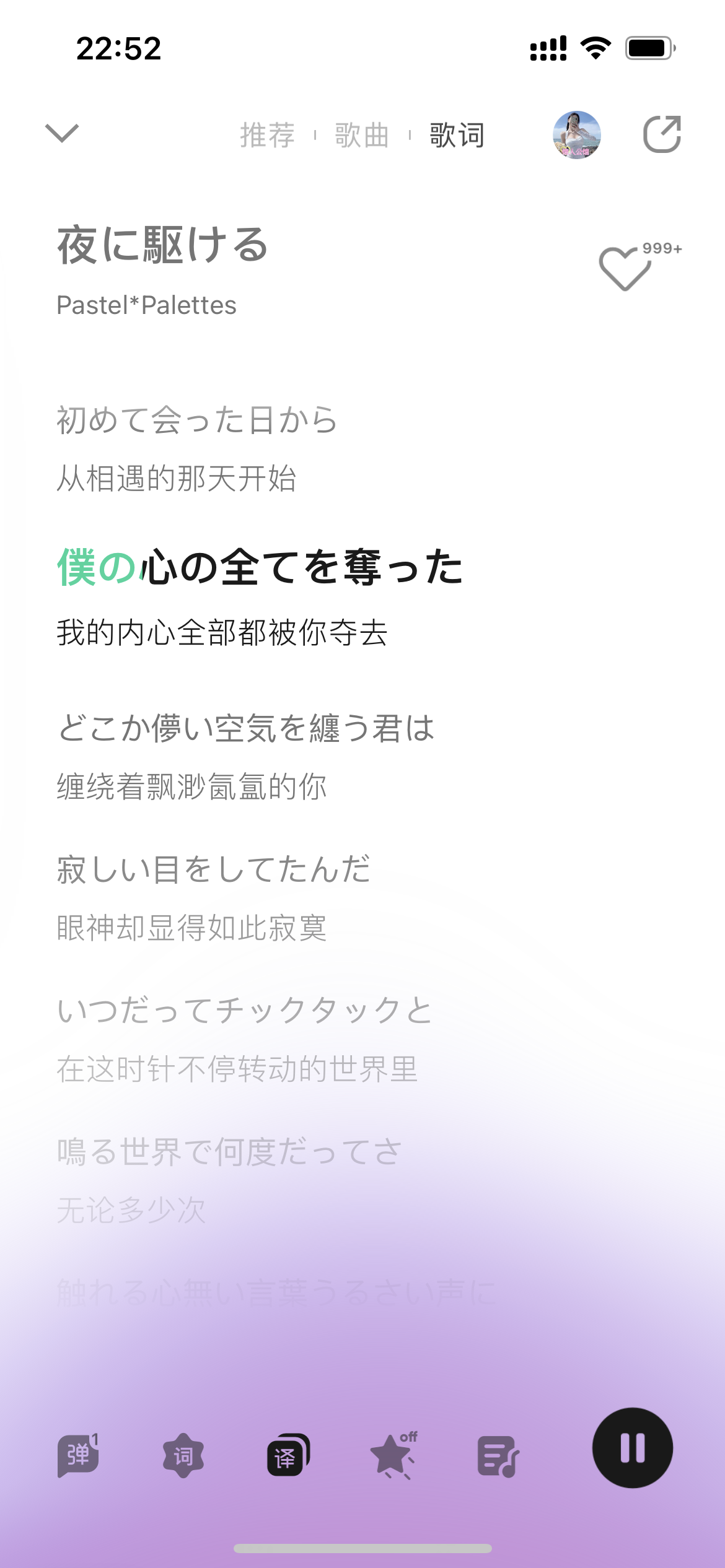Image resolution: width=725 pixels, height=1568 pixels.
Task: Switch to the 歌曲 tab
Action: pyautogui.click(x=362, y=135)
